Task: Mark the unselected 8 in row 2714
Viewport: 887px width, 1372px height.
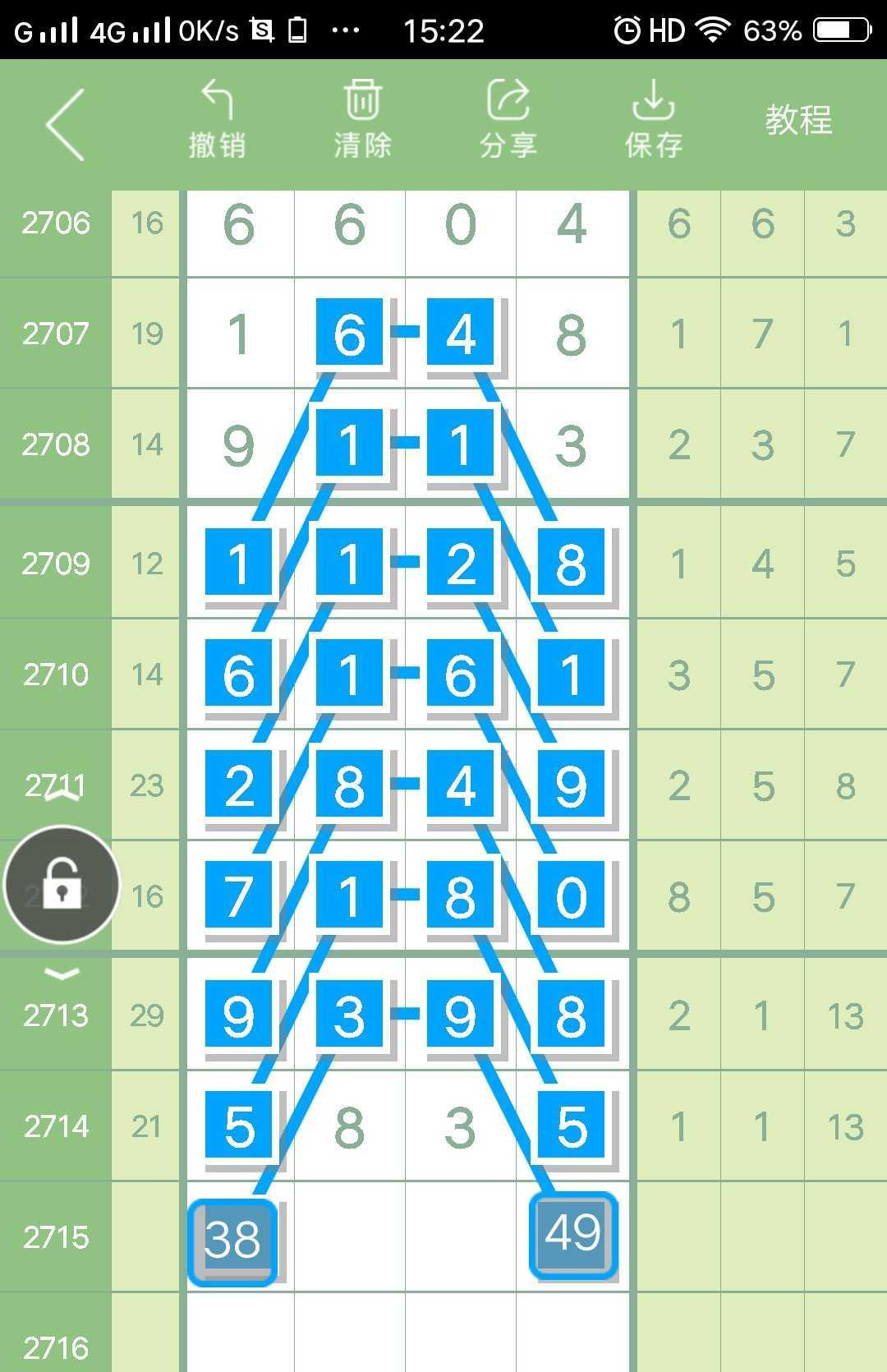Action: [x=349, y=1126]
